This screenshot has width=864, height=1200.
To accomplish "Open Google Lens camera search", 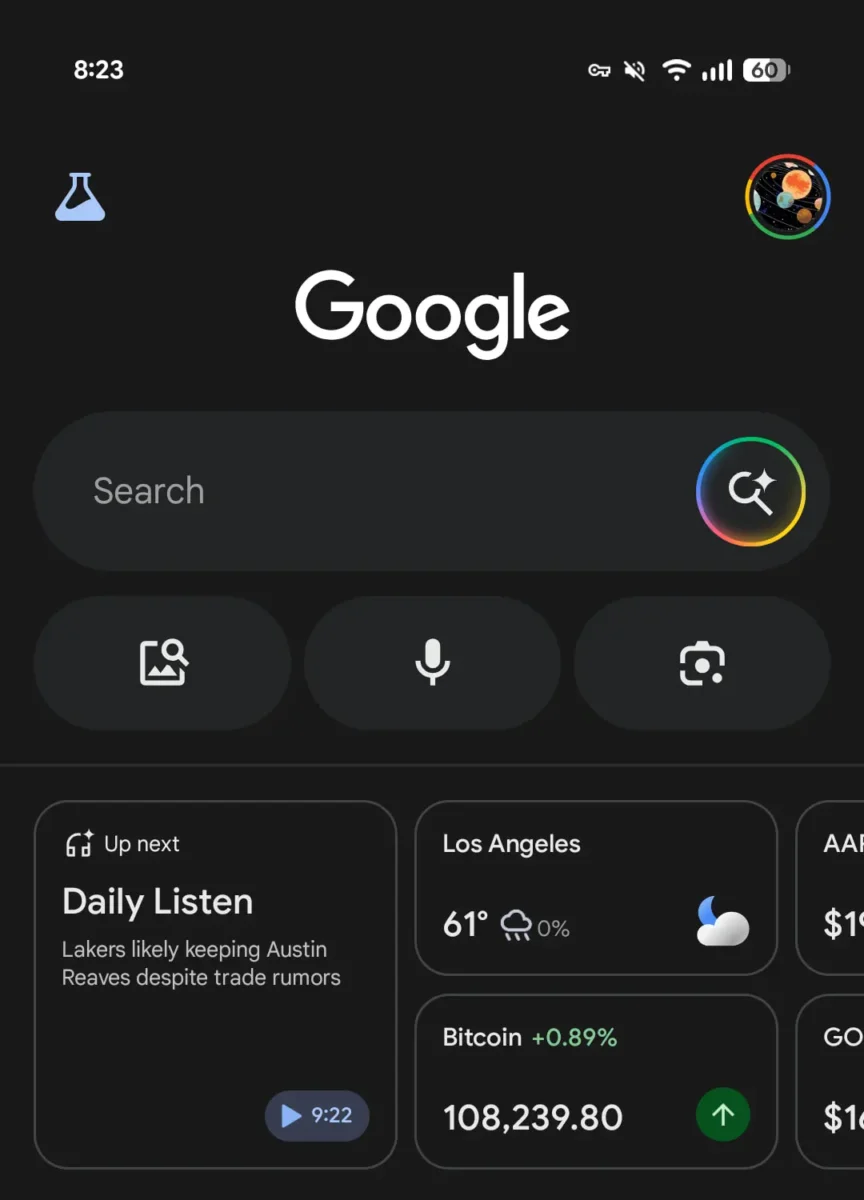I will tap(702, 663).
